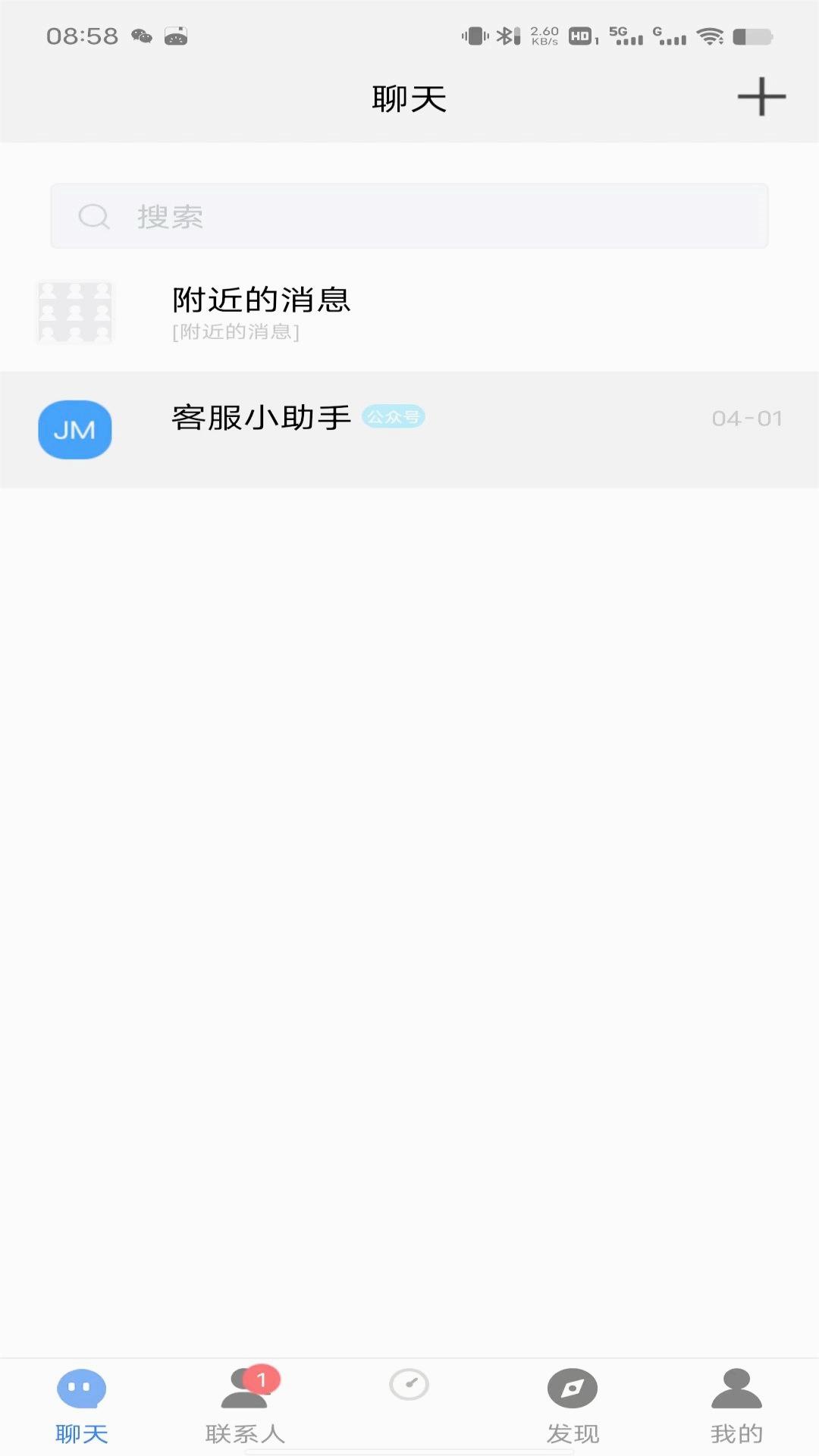Tap the 搜索 search box
819x1456 pixels.
[x=409, y=216]
